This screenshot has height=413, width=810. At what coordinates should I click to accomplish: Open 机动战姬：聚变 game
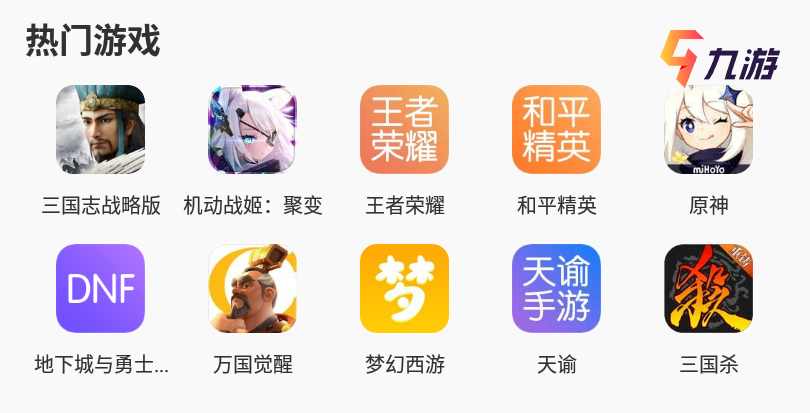tap(253, 130)
